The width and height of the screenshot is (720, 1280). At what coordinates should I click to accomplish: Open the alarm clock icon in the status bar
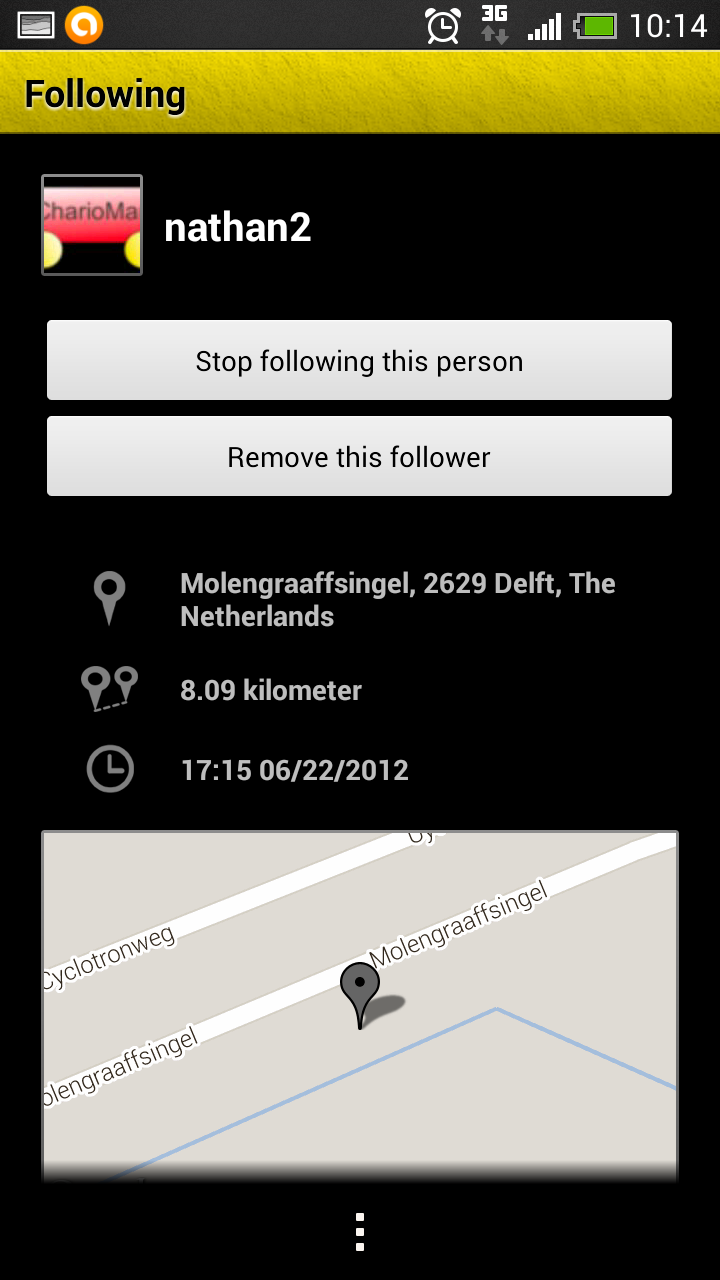coord(440,25)
